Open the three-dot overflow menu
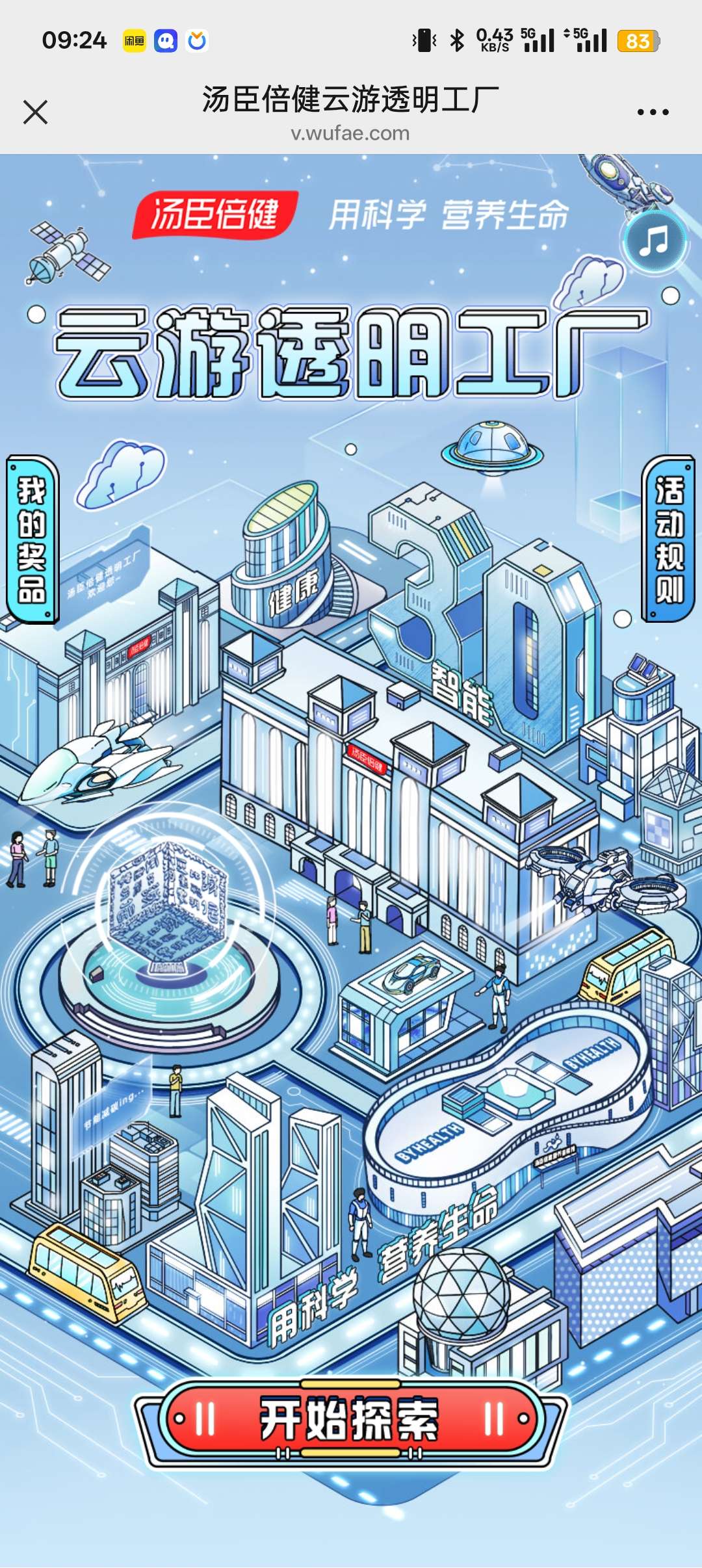This screenshot has width=702, height=1568. point(653,112)
